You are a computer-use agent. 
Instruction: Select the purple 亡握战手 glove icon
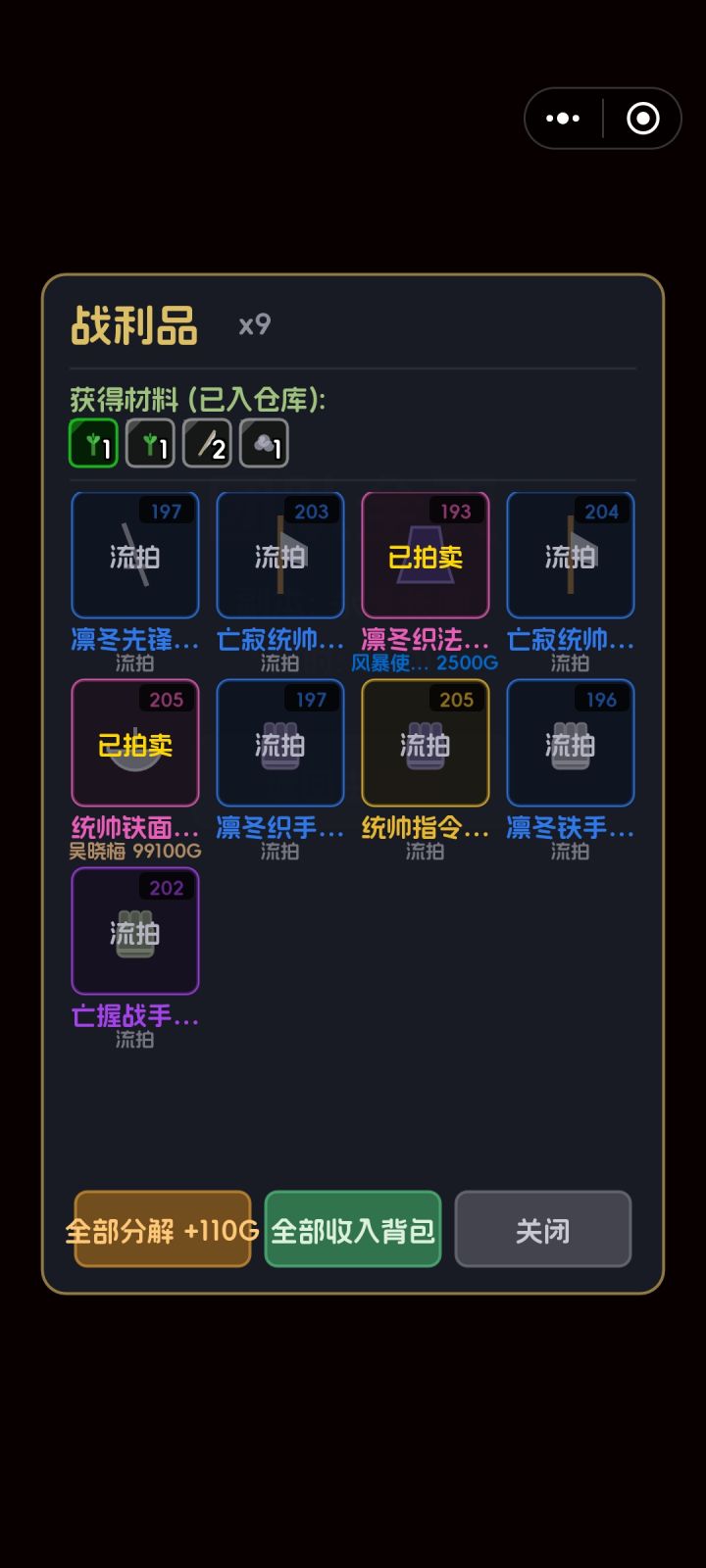(x=135, y=931)
